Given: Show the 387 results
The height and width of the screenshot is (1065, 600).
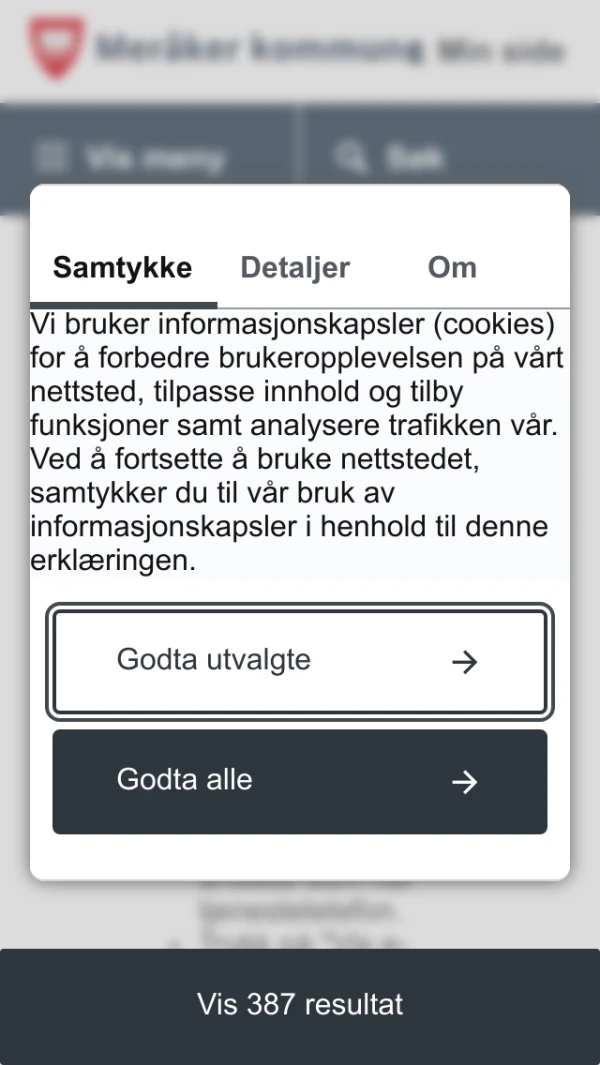Looking at the screenshot, I should coord(300,1004).
